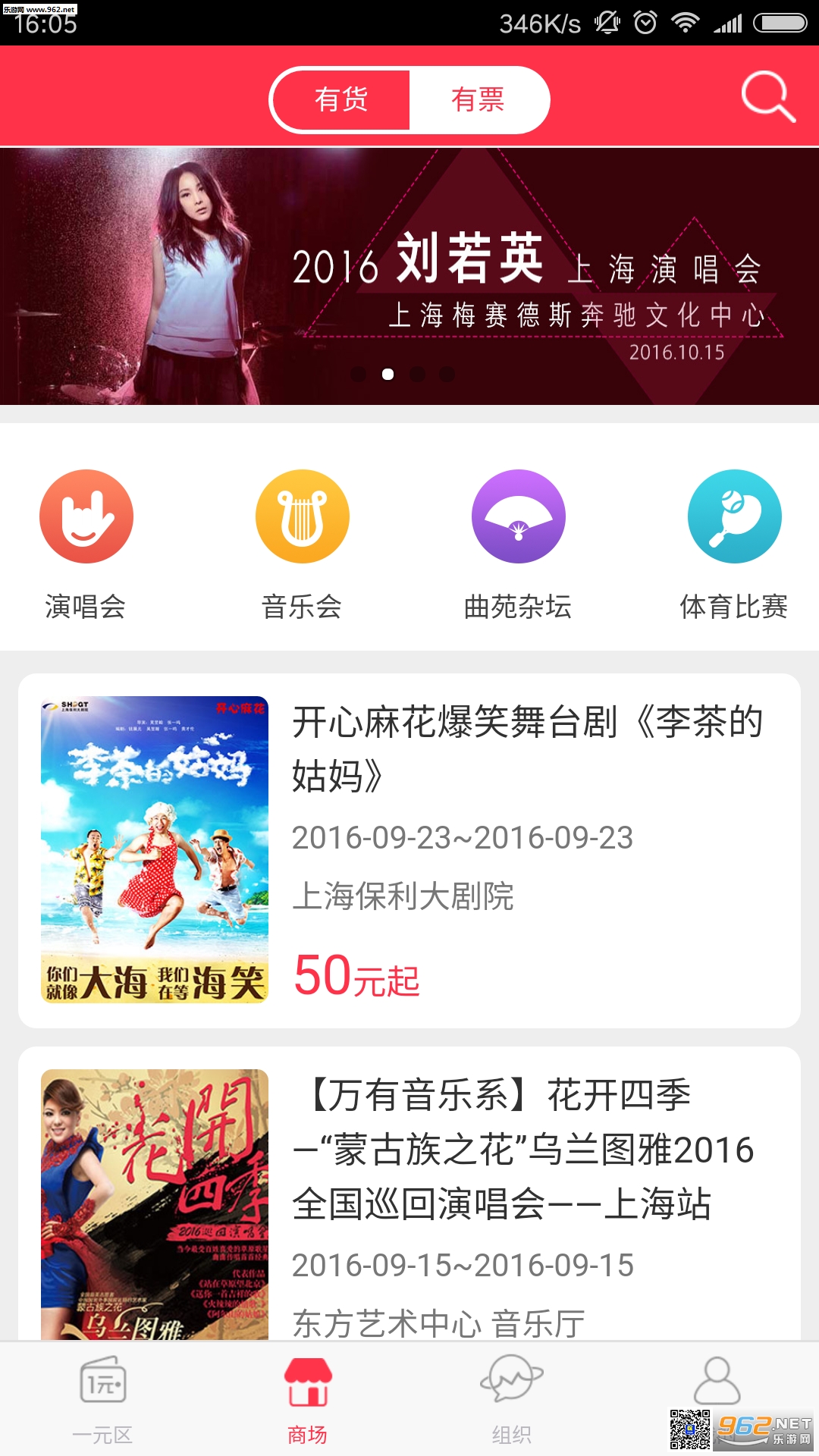Go to the 一元区 tab
Screen dimensions: 819x1456
[102, 1400]
